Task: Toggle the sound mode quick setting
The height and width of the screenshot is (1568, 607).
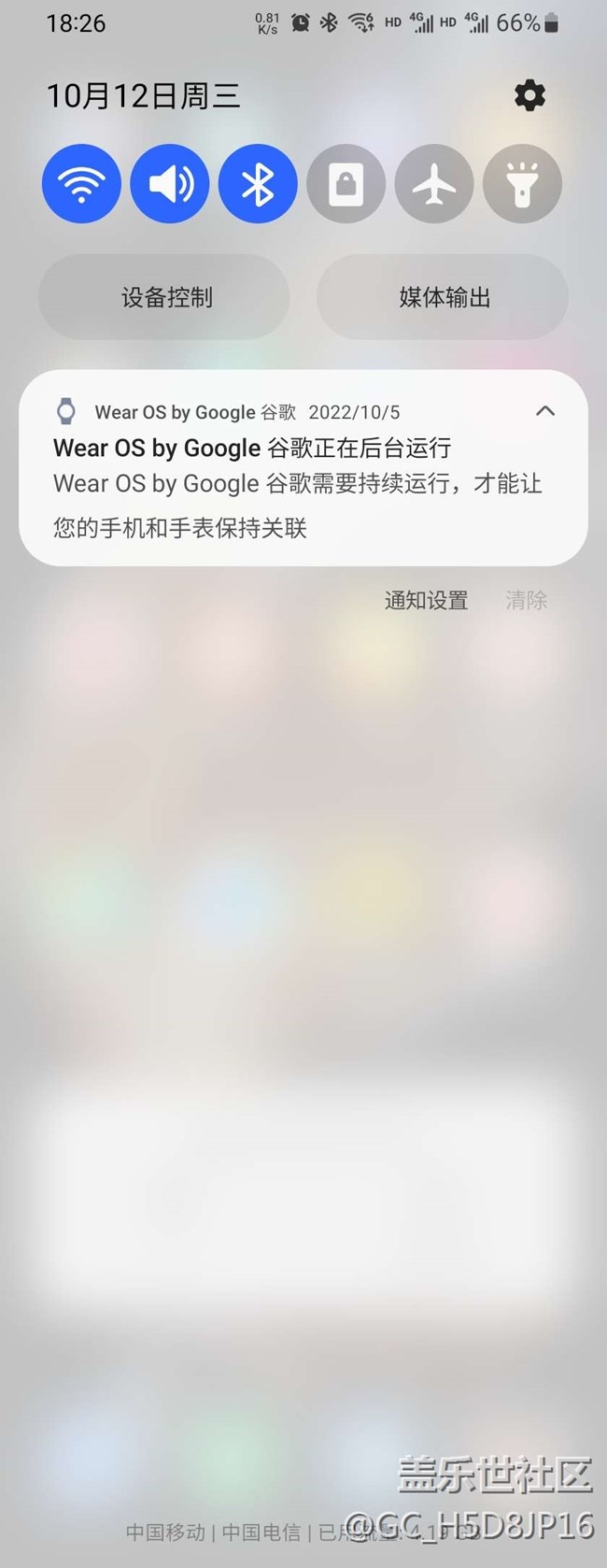Action: coord(170,184)
